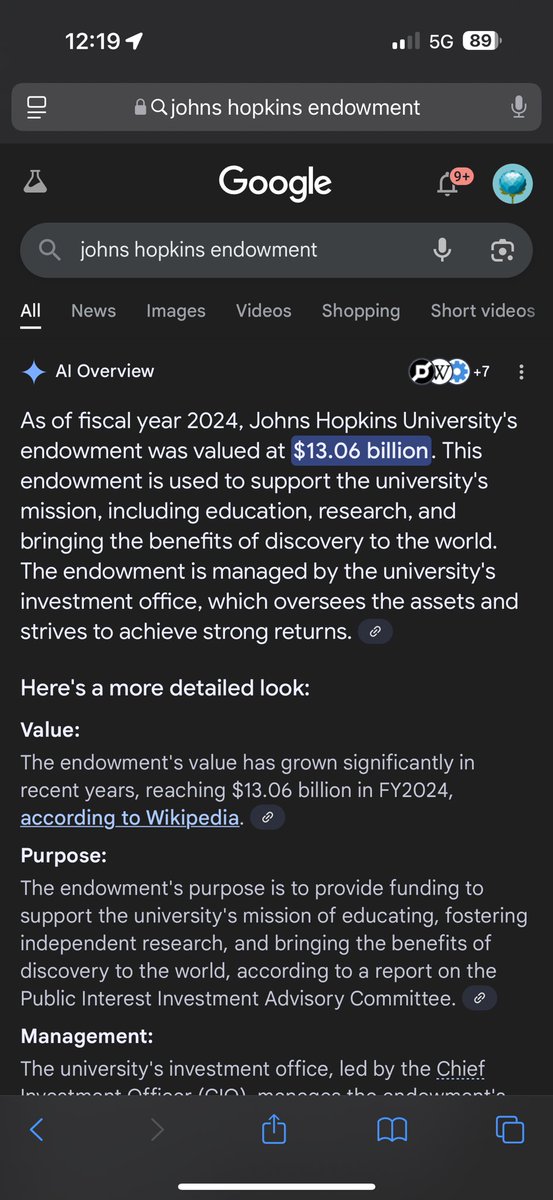Viewport: 553px width, 1200px height.
Task: Open Safari tabs overview
Action: (510, 1130)
